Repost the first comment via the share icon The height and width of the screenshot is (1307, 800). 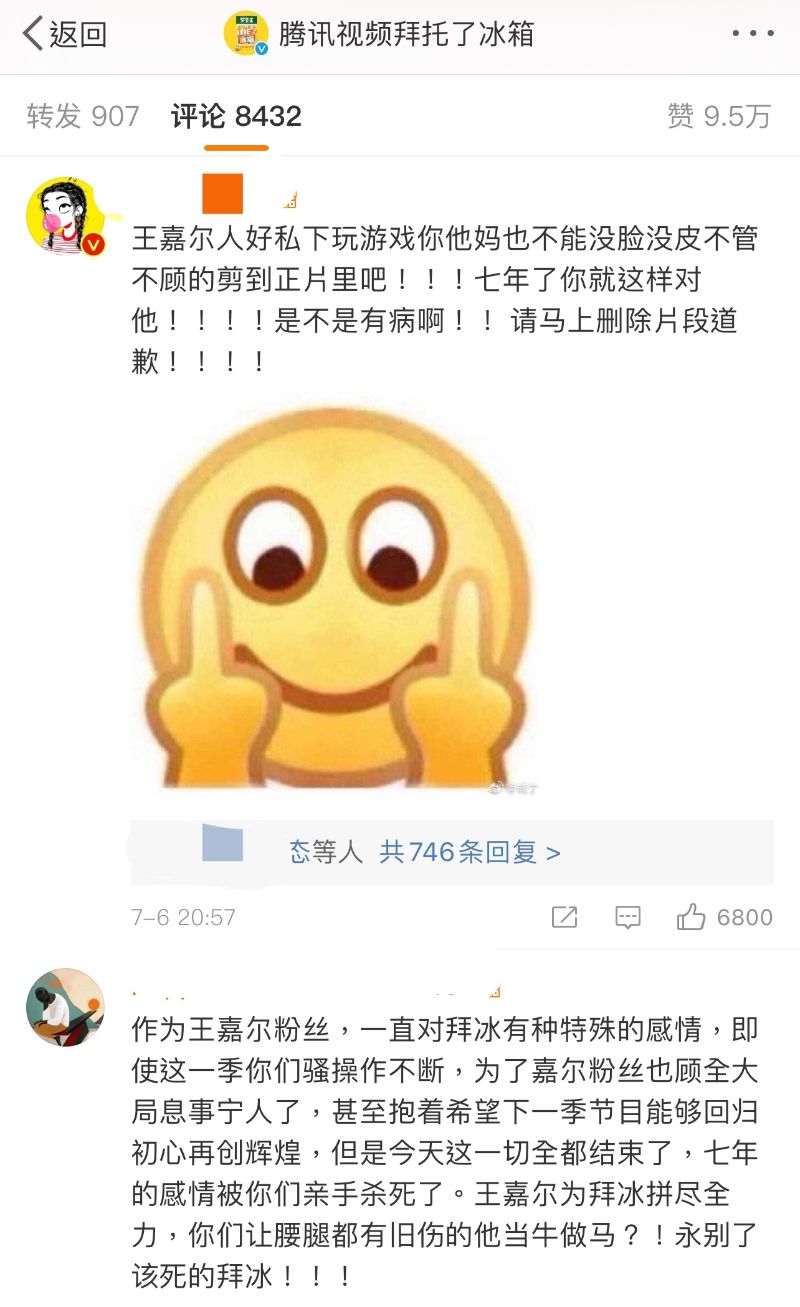click(564, 917)
